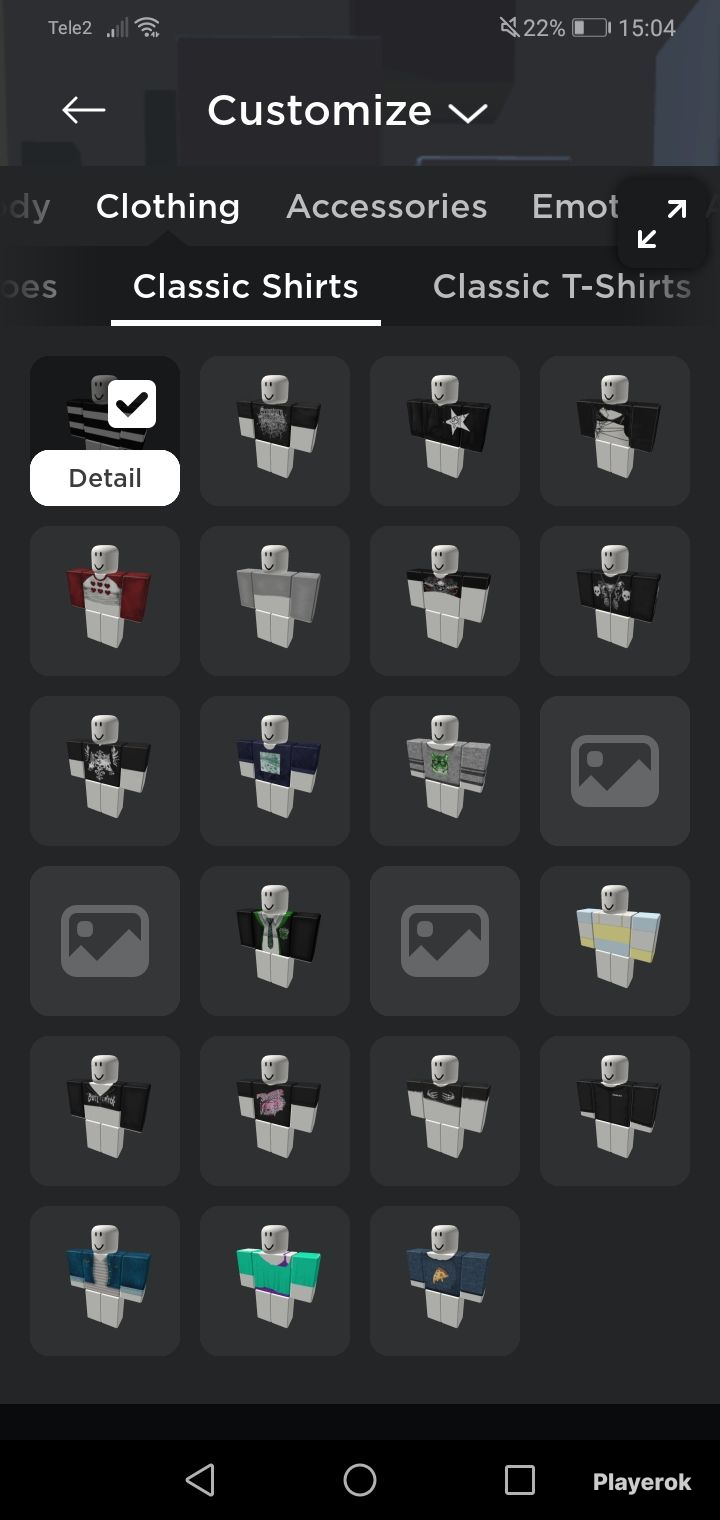This screenshot has height=1520, width=720.
Task: Switch to the Accessories tab
Action: 386,206
